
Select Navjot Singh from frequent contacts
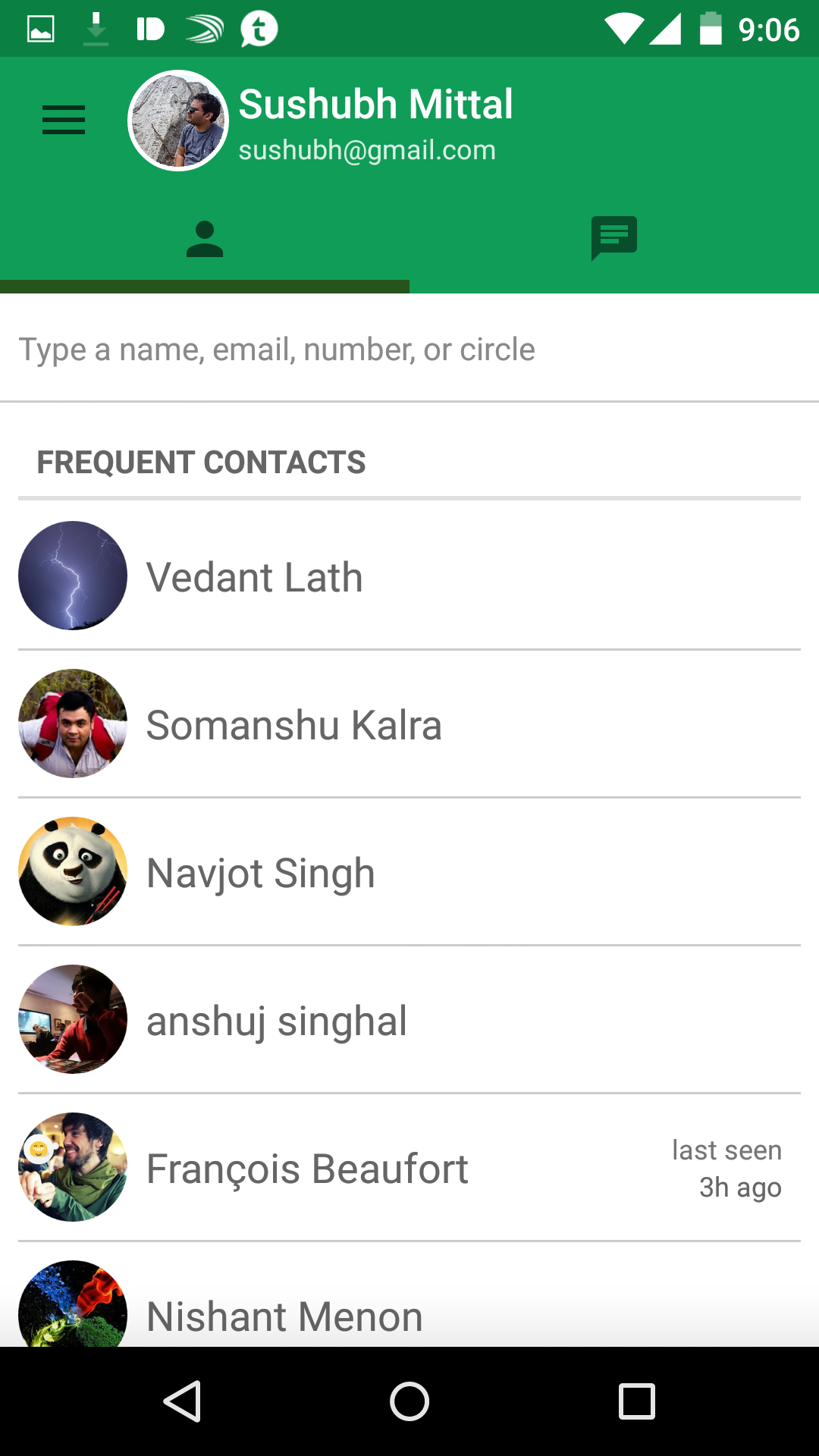(x=409, y=872)
